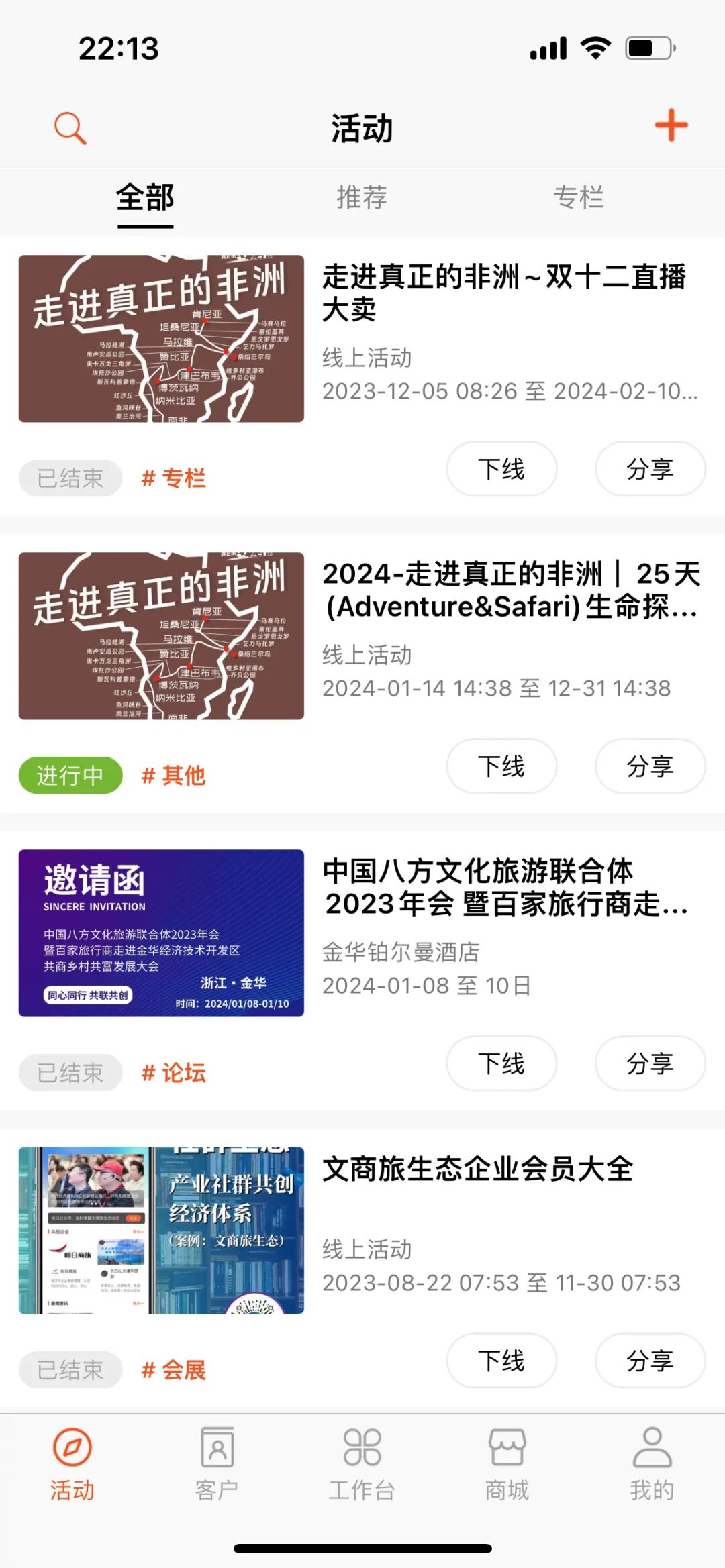Share the 八方文化旅游联合体 event

649,1063
